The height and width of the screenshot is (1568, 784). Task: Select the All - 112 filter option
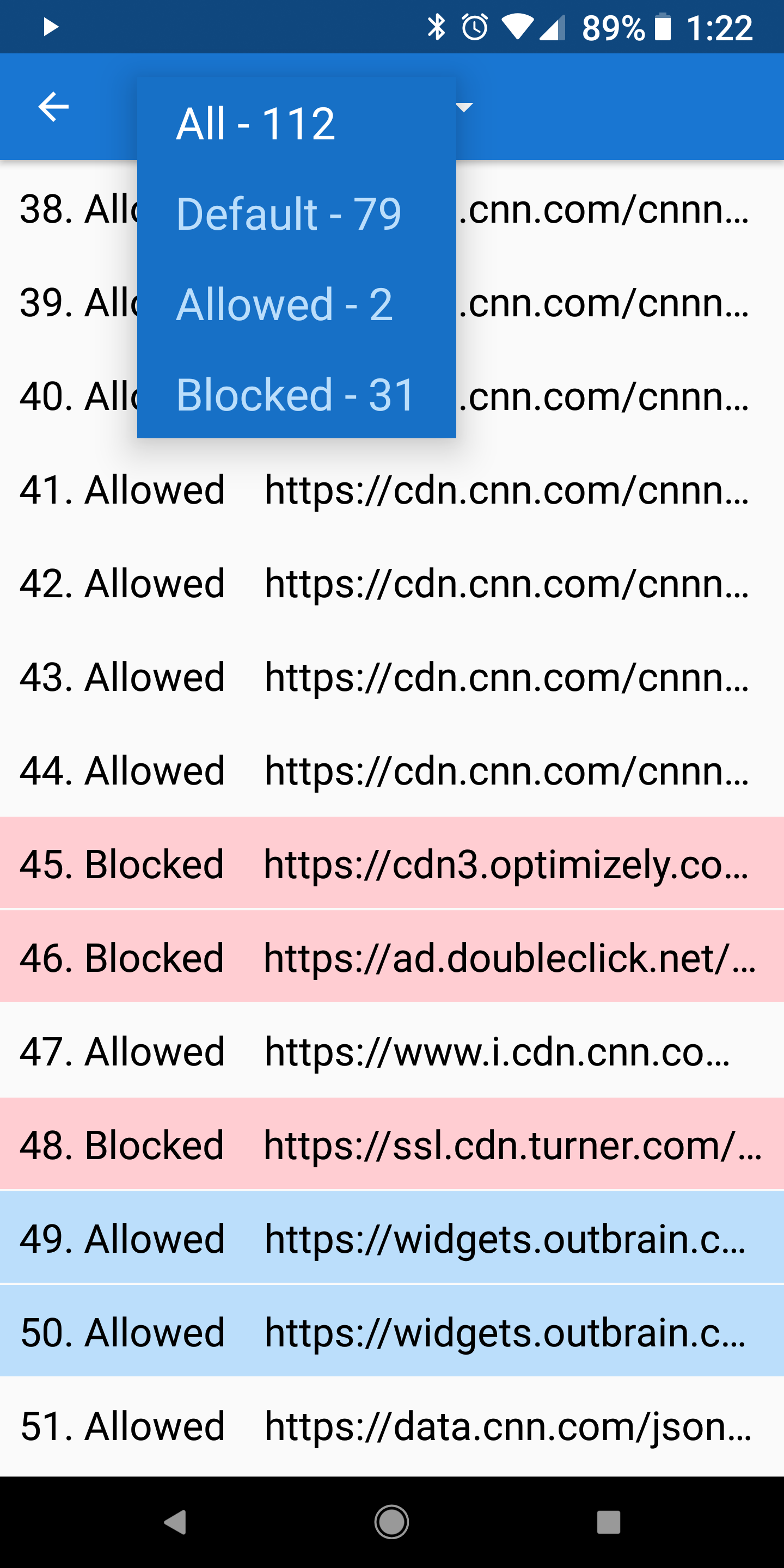point(296,123)
